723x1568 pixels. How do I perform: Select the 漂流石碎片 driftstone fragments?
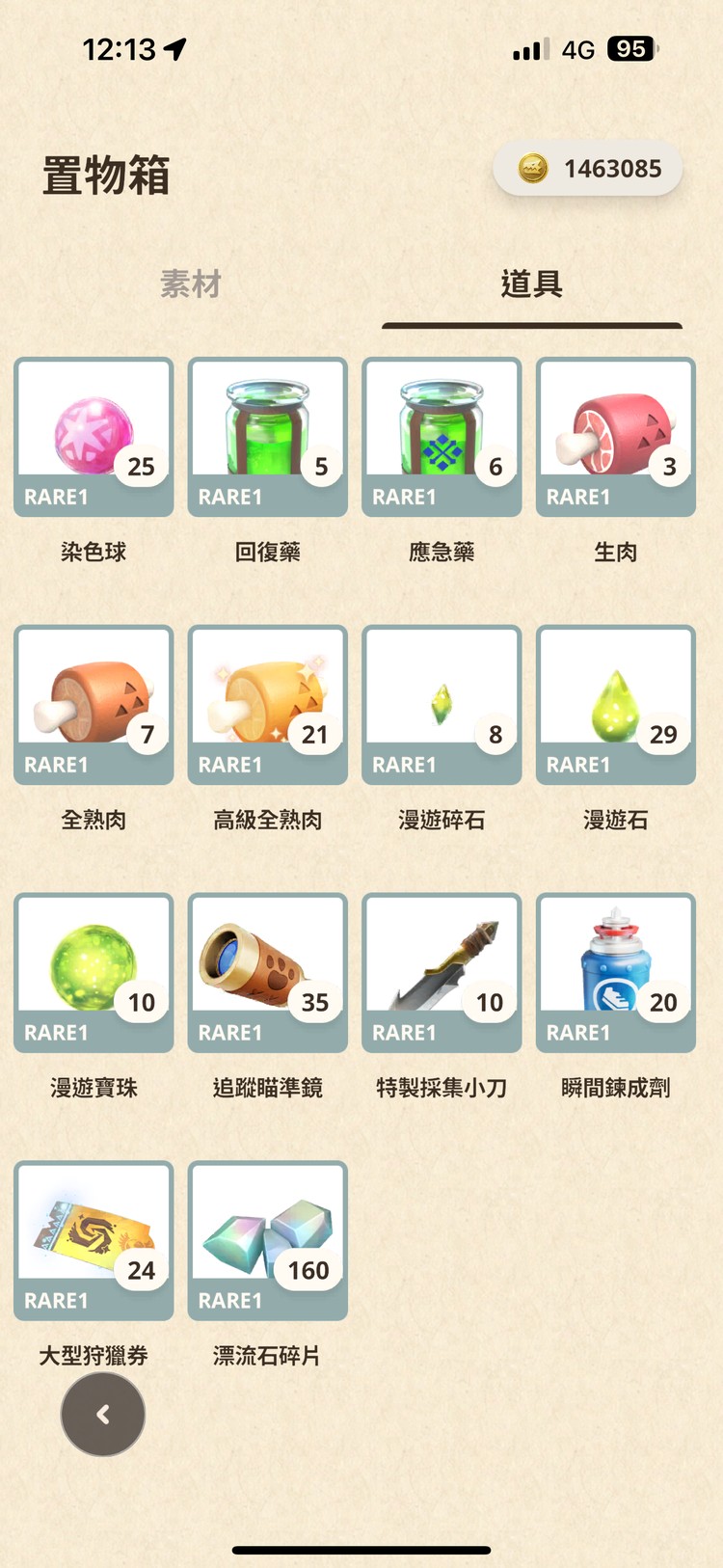click(x=267, y=1240)
